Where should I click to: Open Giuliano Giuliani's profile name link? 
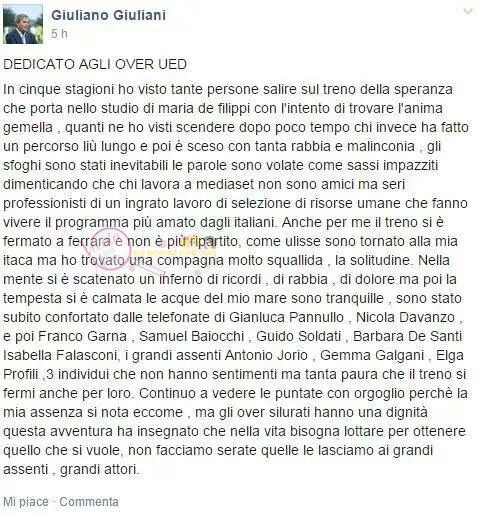click(x=108, y=15)
